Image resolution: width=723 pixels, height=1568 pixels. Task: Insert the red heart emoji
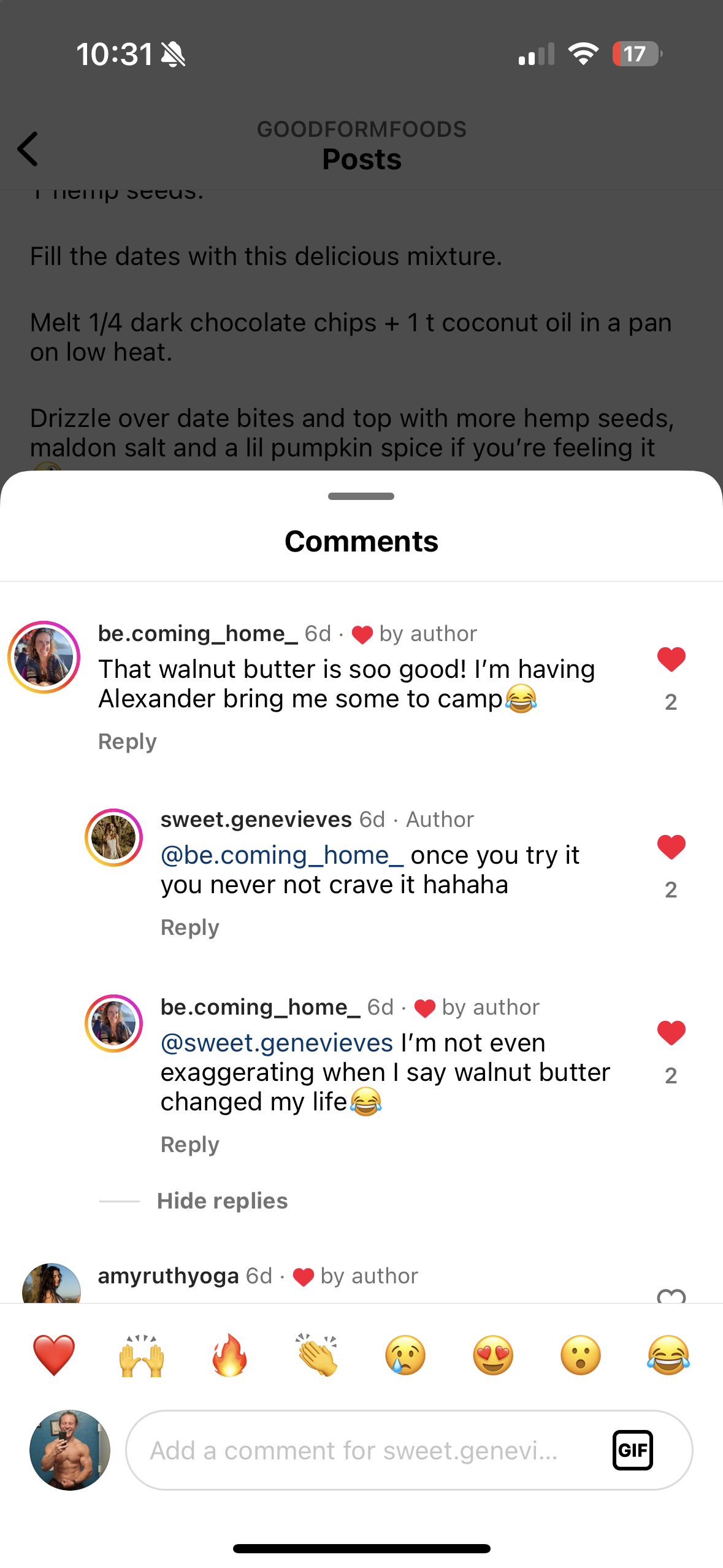tap(54, 1356)
